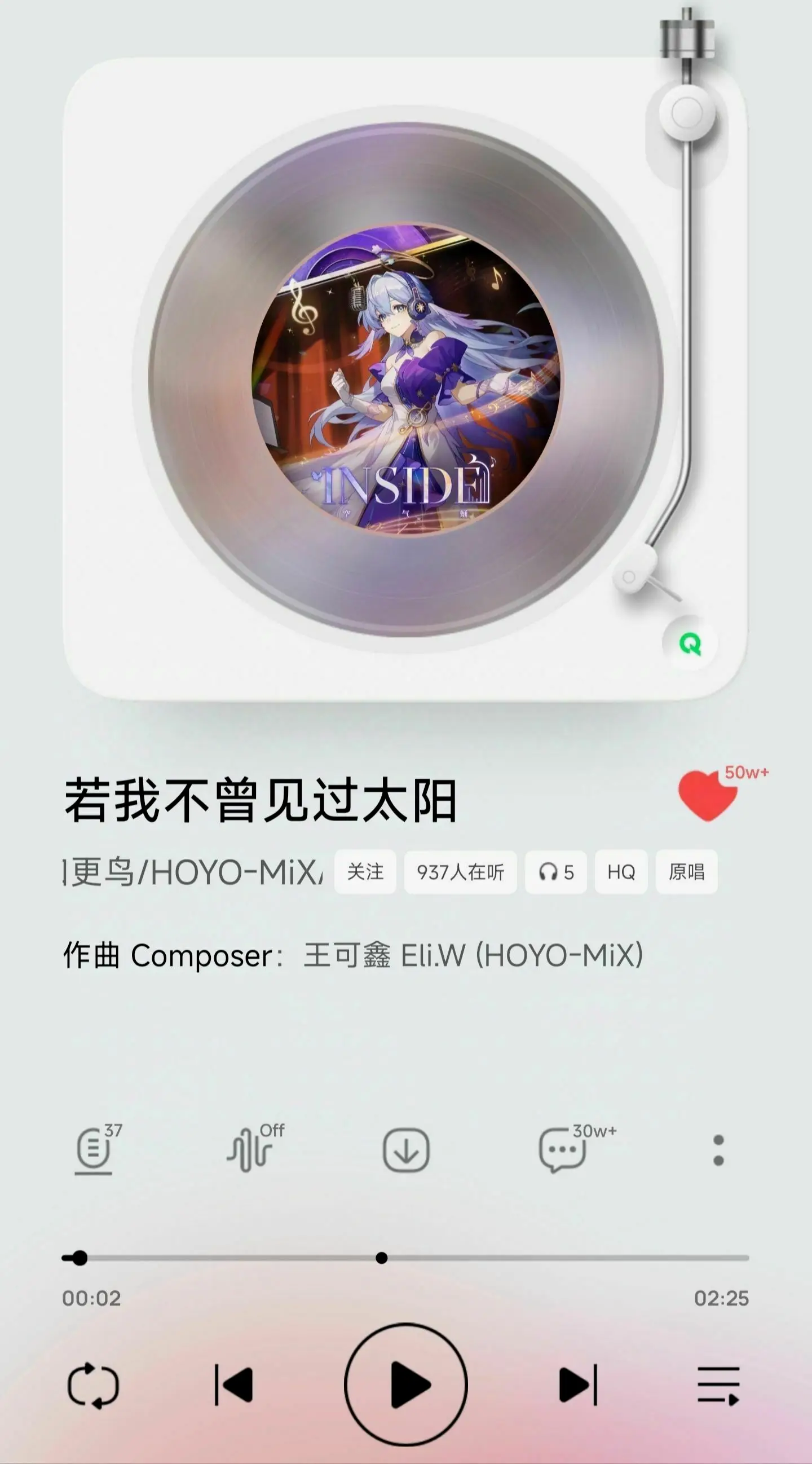This screenshot has width=812, height=1464.
Task: Skip to the next track
Action: (x=577, y=1385)
